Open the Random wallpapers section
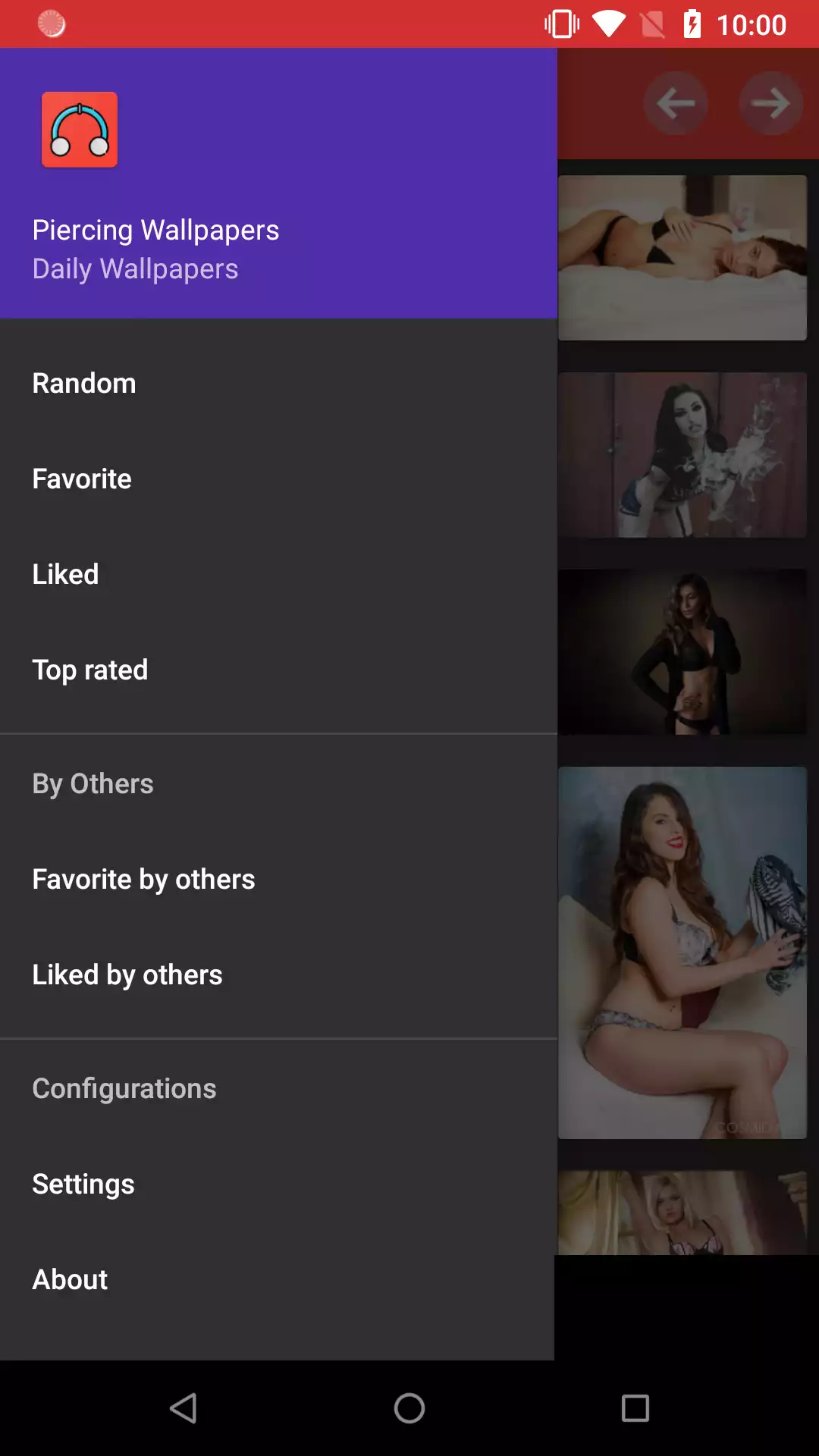Viewport: 819px width, 1456px height. coord(84,384)
